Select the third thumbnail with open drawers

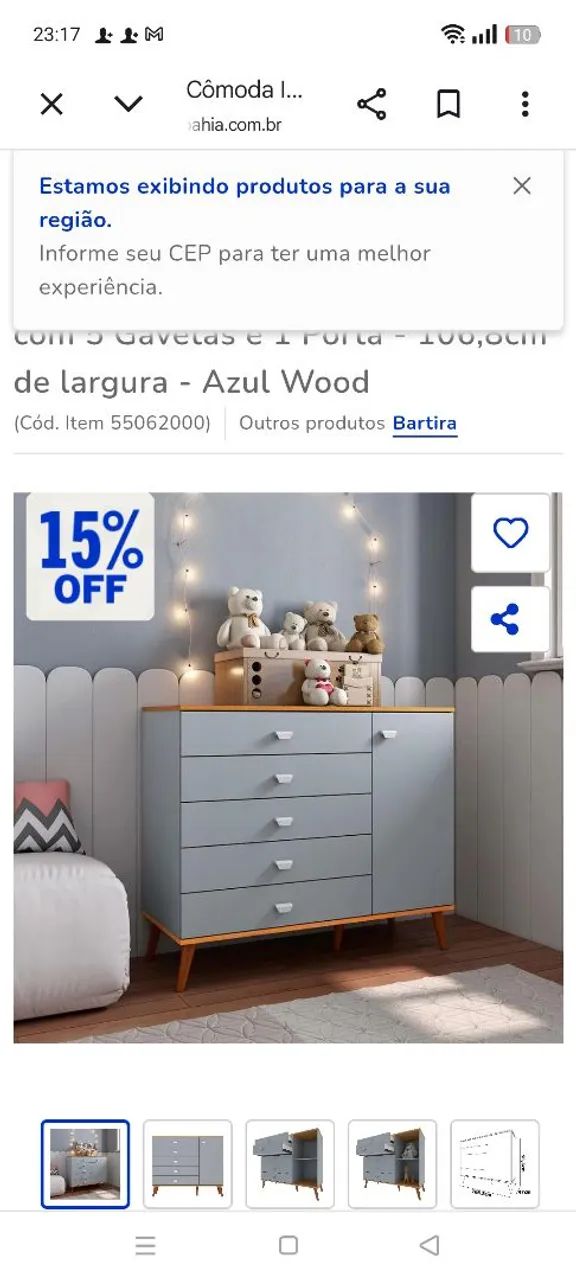[x=289, y=1163]
